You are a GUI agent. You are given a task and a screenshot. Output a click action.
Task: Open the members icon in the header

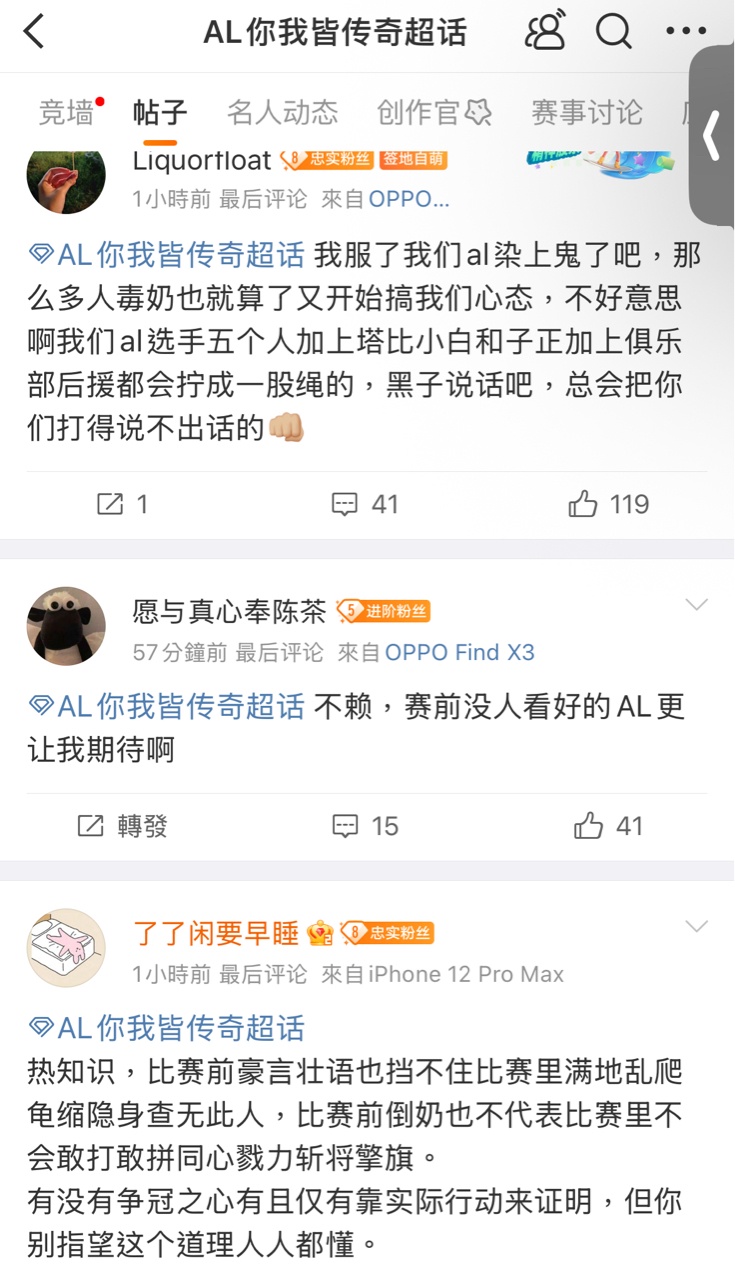[546, 31]
